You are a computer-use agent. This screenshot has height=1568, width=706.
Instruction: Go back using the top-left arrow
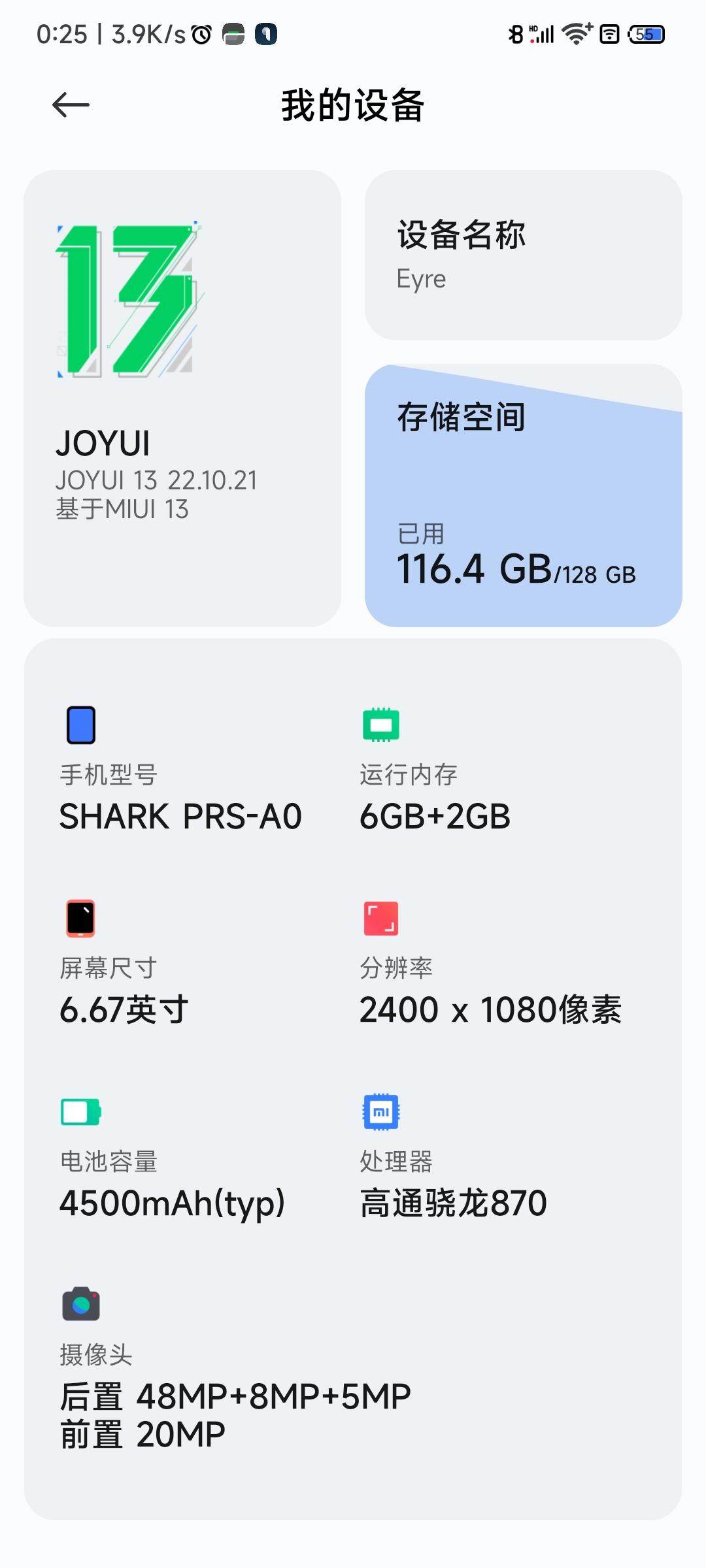71,105
